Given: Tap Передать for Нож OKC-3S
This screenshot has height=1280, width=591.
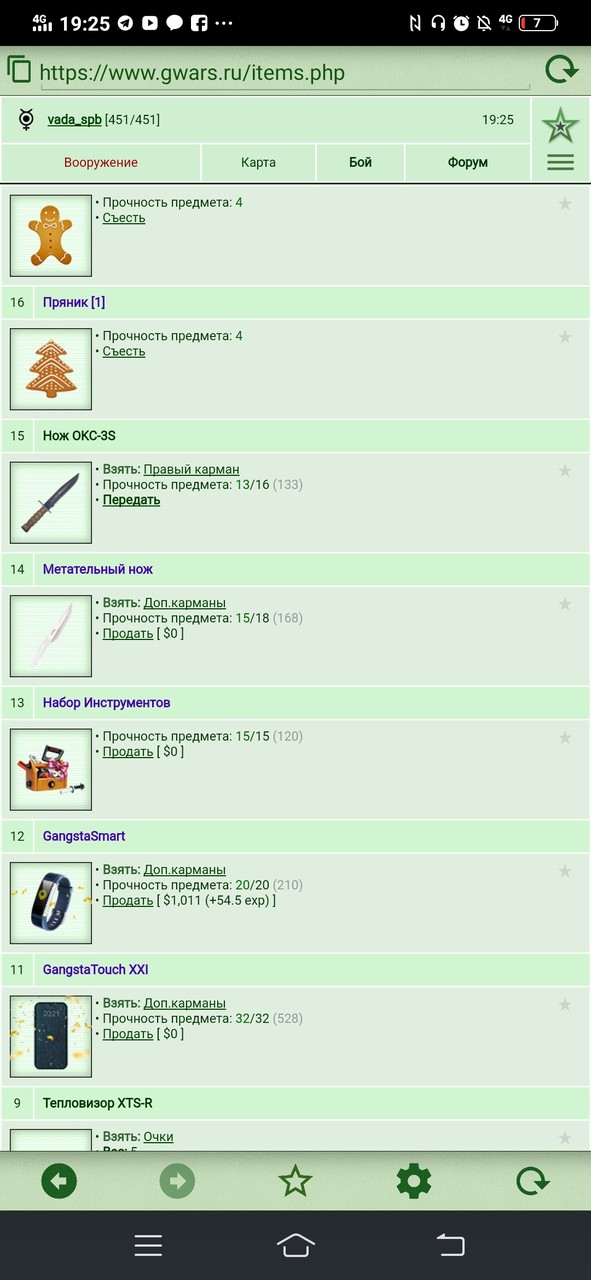Looking at the screenshot, I should point(131,500).
